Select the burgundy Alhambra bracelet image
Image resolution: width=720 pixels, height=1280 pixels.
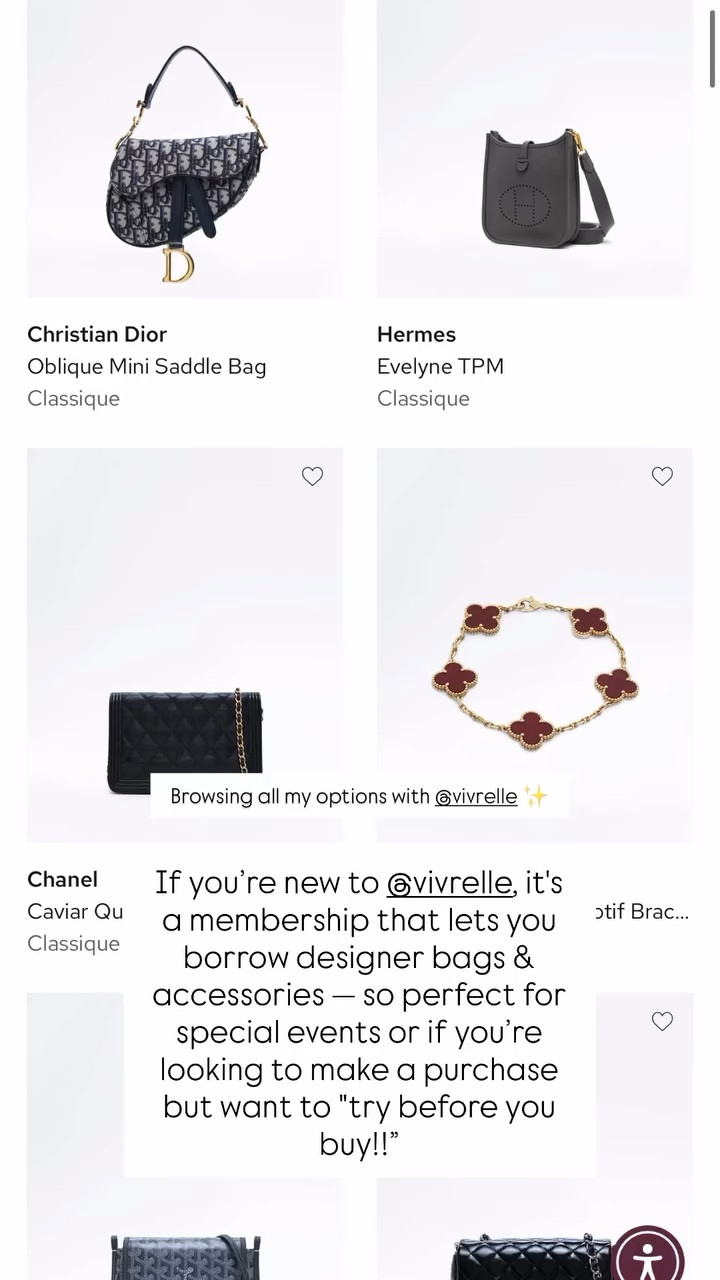click(535, 660)
